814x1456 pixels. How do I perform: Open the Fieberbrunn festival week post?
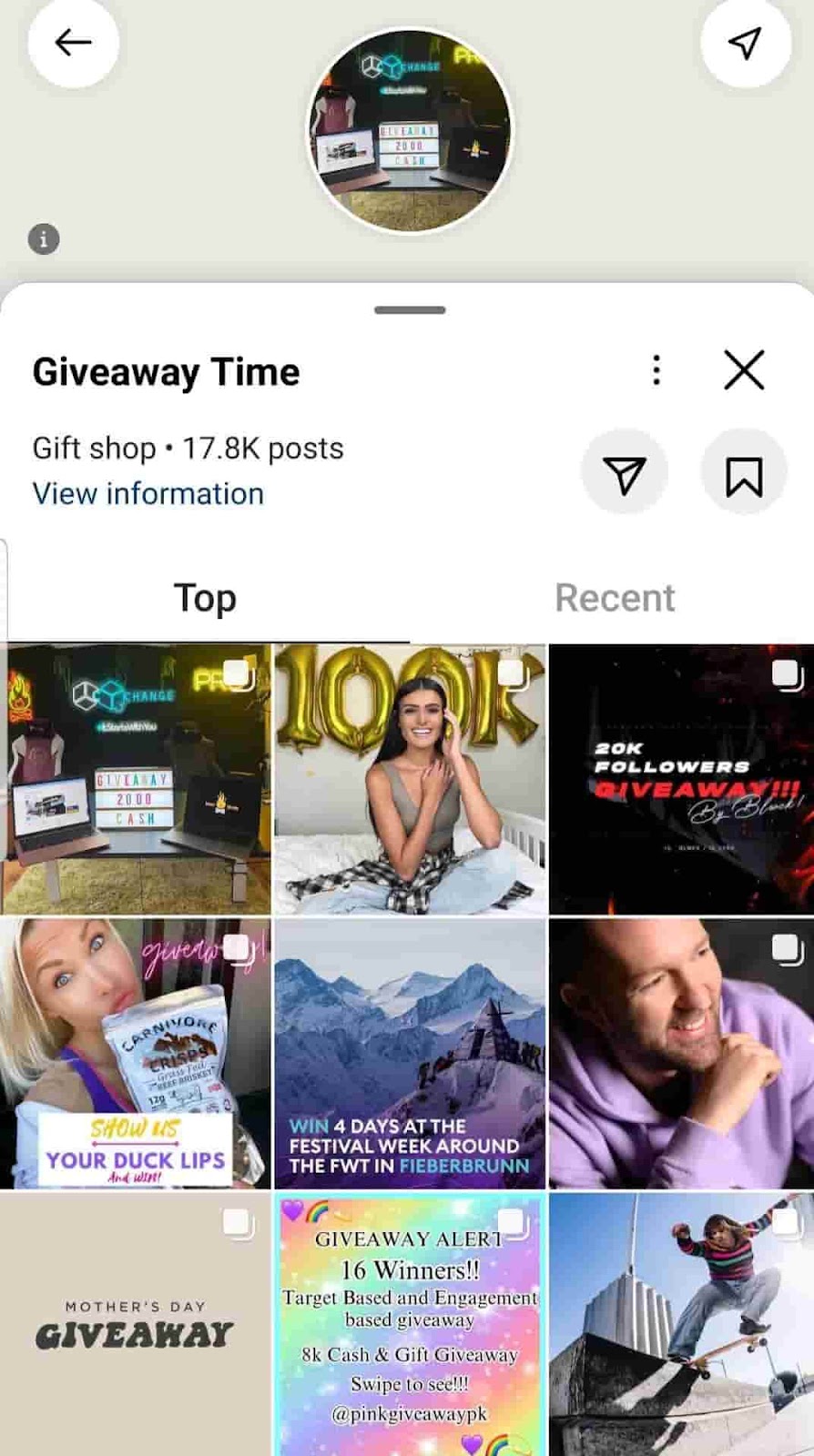411,1054
